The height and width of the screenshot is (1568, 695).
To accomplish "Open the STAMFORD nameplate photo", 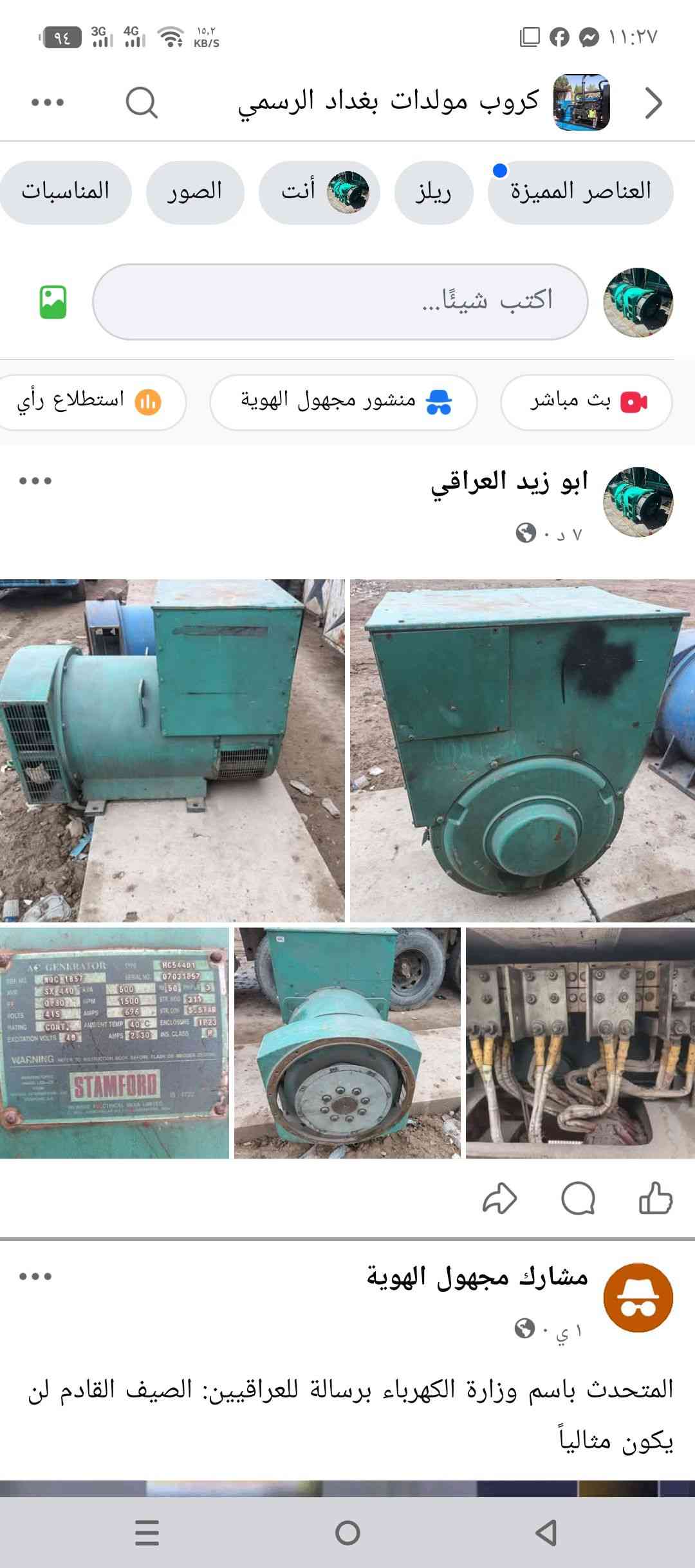I will tap(114, 1042).
